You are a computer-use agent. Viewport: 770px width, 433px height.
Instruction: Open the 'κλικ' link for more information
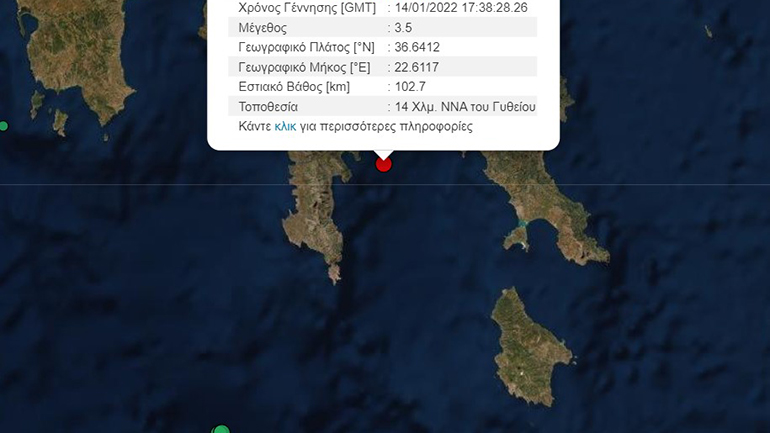(285, 127)
